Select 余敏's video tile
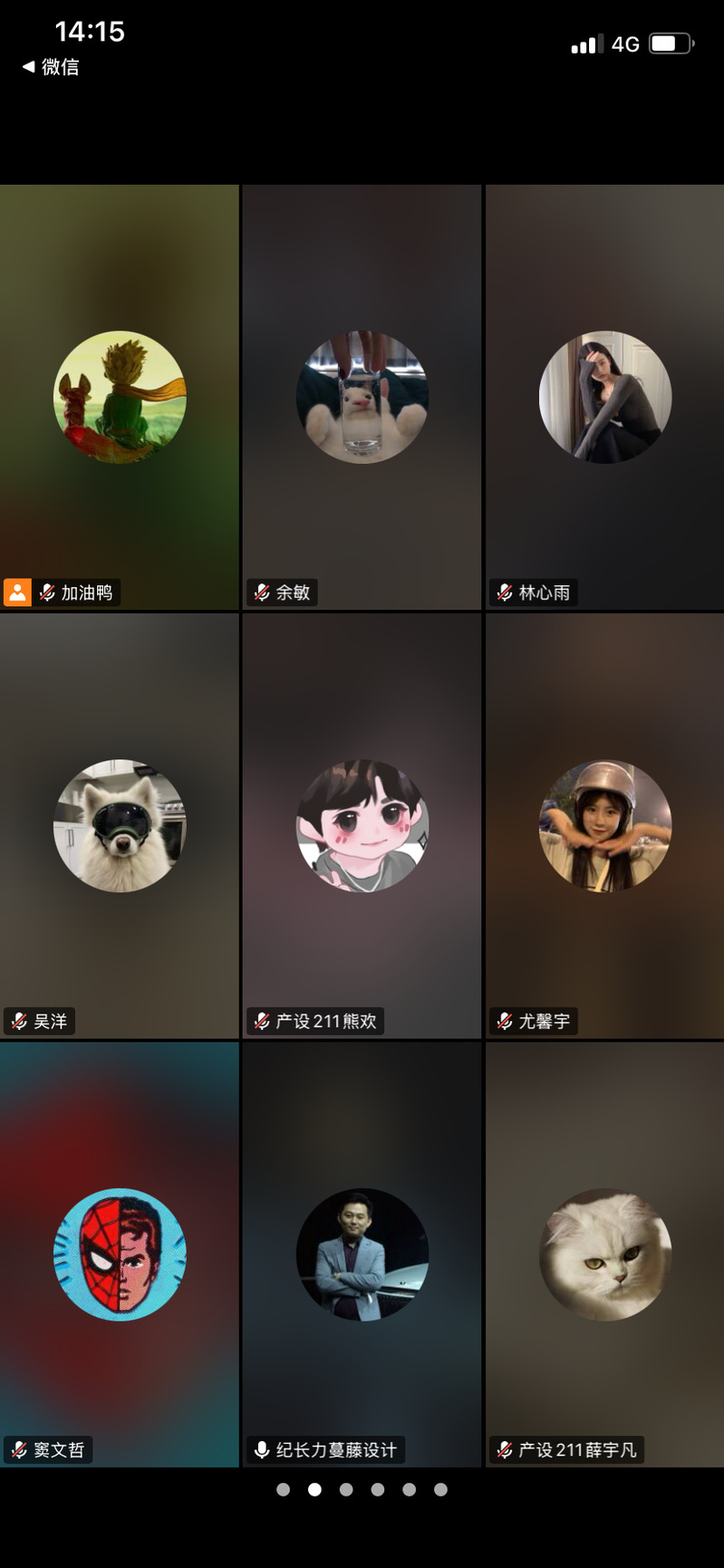 tap(362, 397)
